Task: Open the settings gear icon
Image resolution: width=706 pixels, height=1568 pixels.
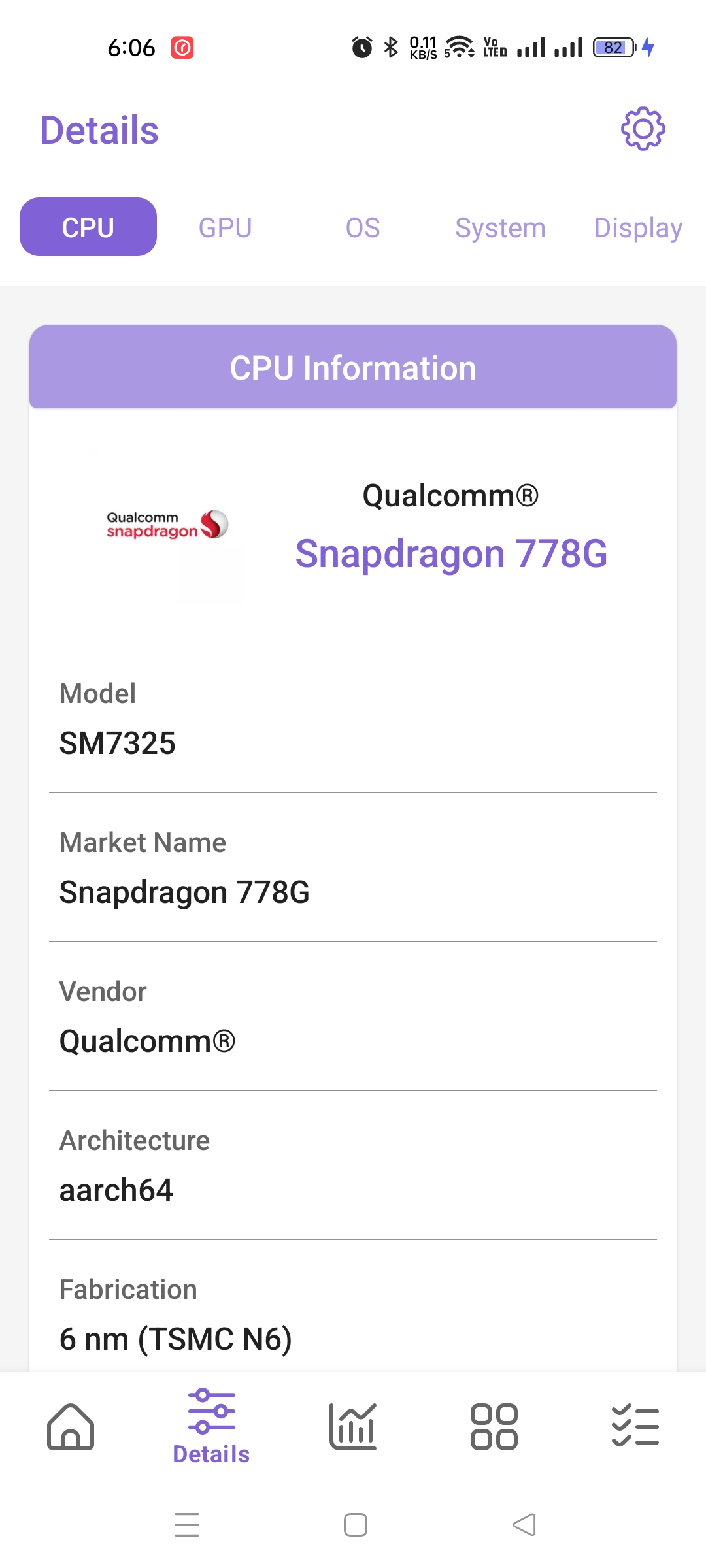Action: pyautogui.click(x=643, y=129)
